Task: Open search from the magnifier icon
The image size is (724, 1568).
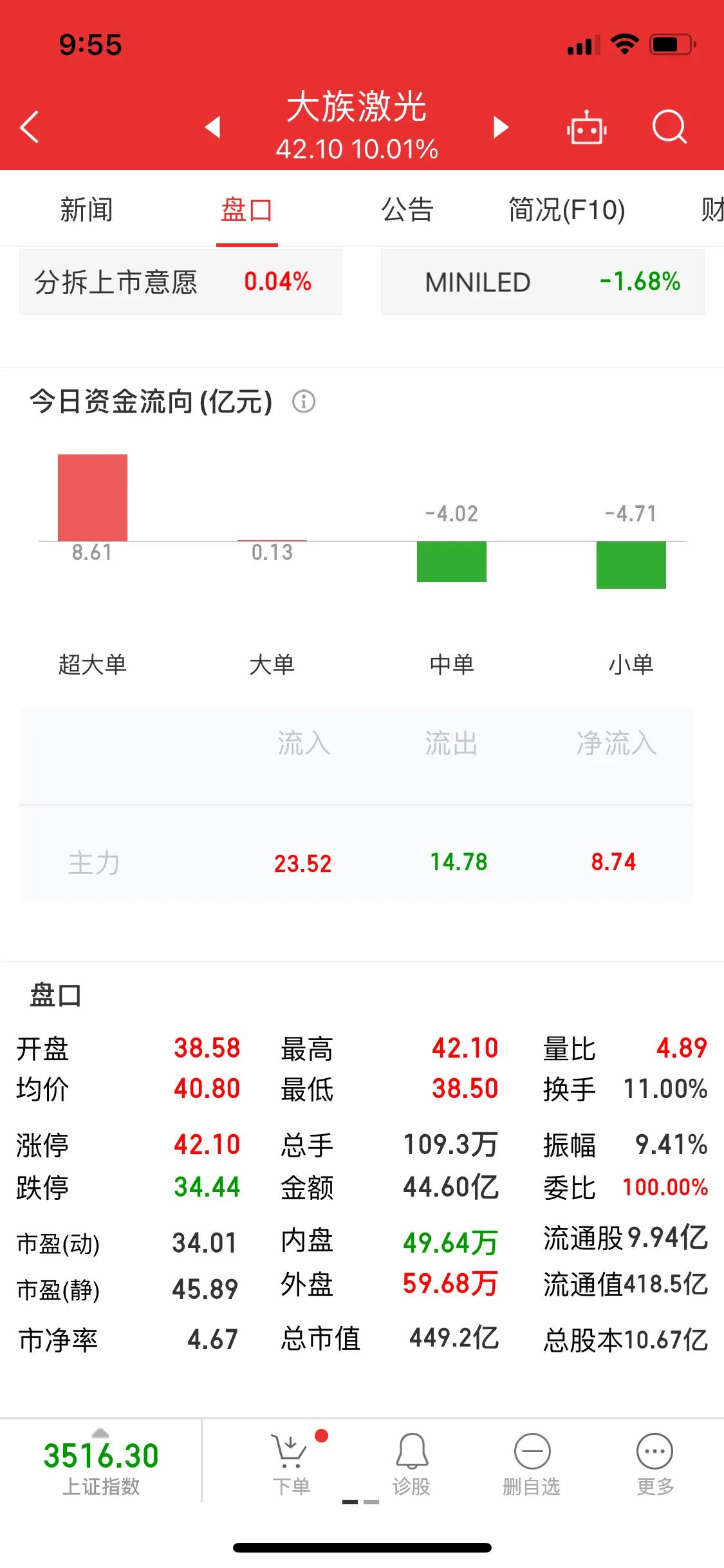Action: pyautogui.click(x=669, y=126)
